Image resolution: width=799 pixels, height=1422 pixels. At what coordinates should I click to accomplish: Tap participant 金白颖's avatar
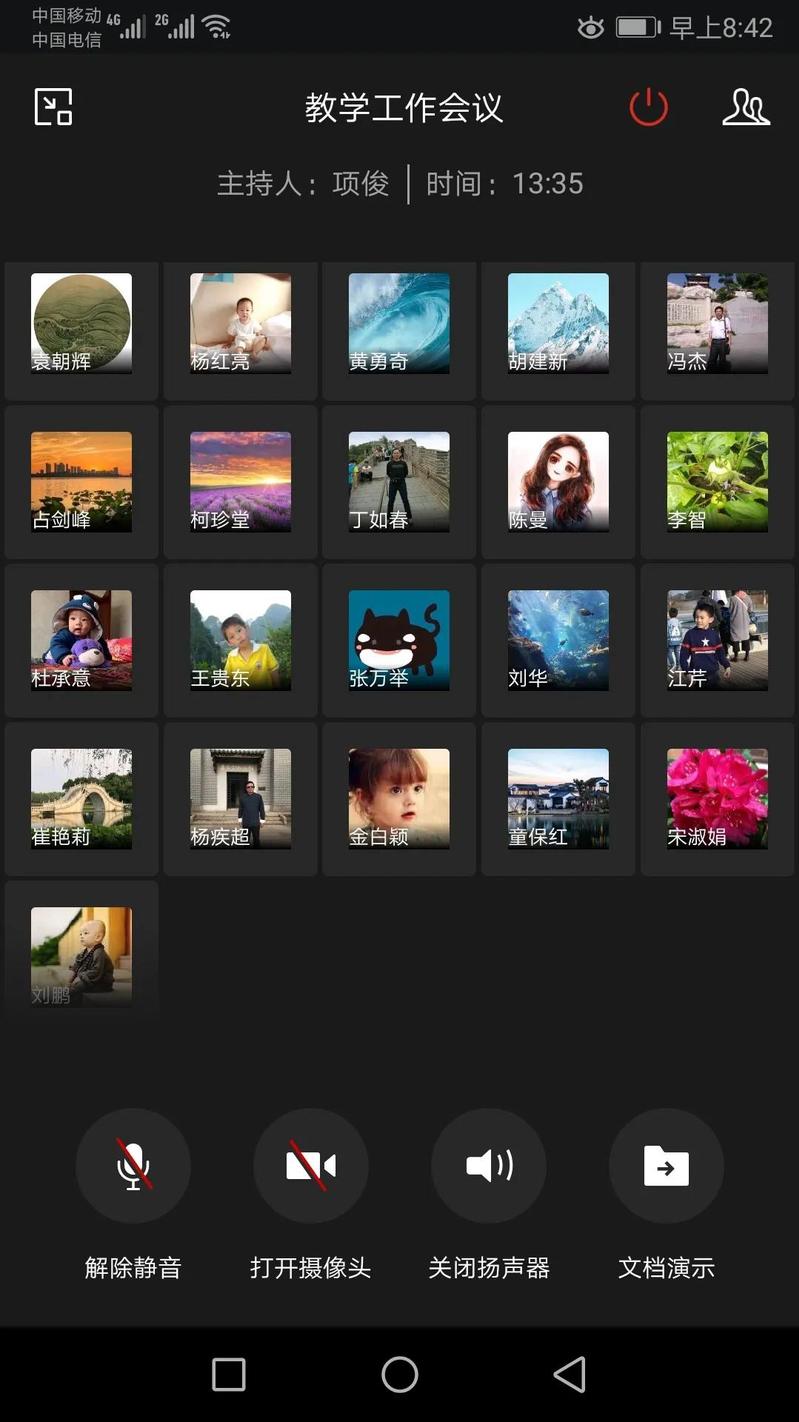coord(399,798)
